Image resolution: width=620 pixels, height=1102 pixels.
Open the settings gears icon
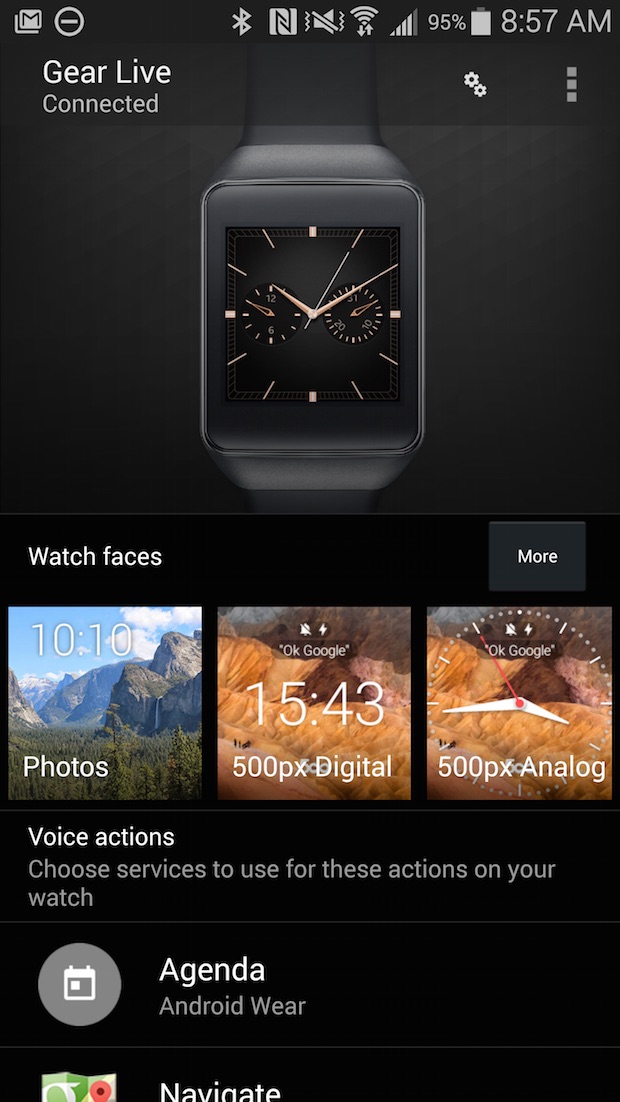coord(475,85)
